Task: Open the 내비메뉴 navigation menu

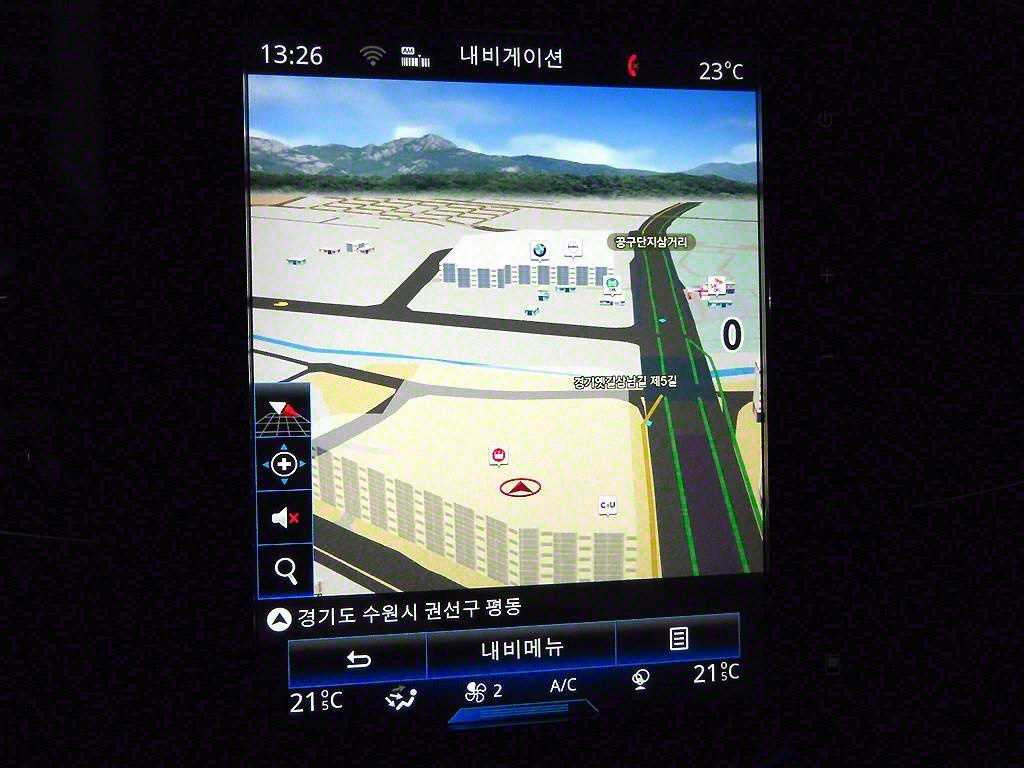Action: (x=521, y=648)
